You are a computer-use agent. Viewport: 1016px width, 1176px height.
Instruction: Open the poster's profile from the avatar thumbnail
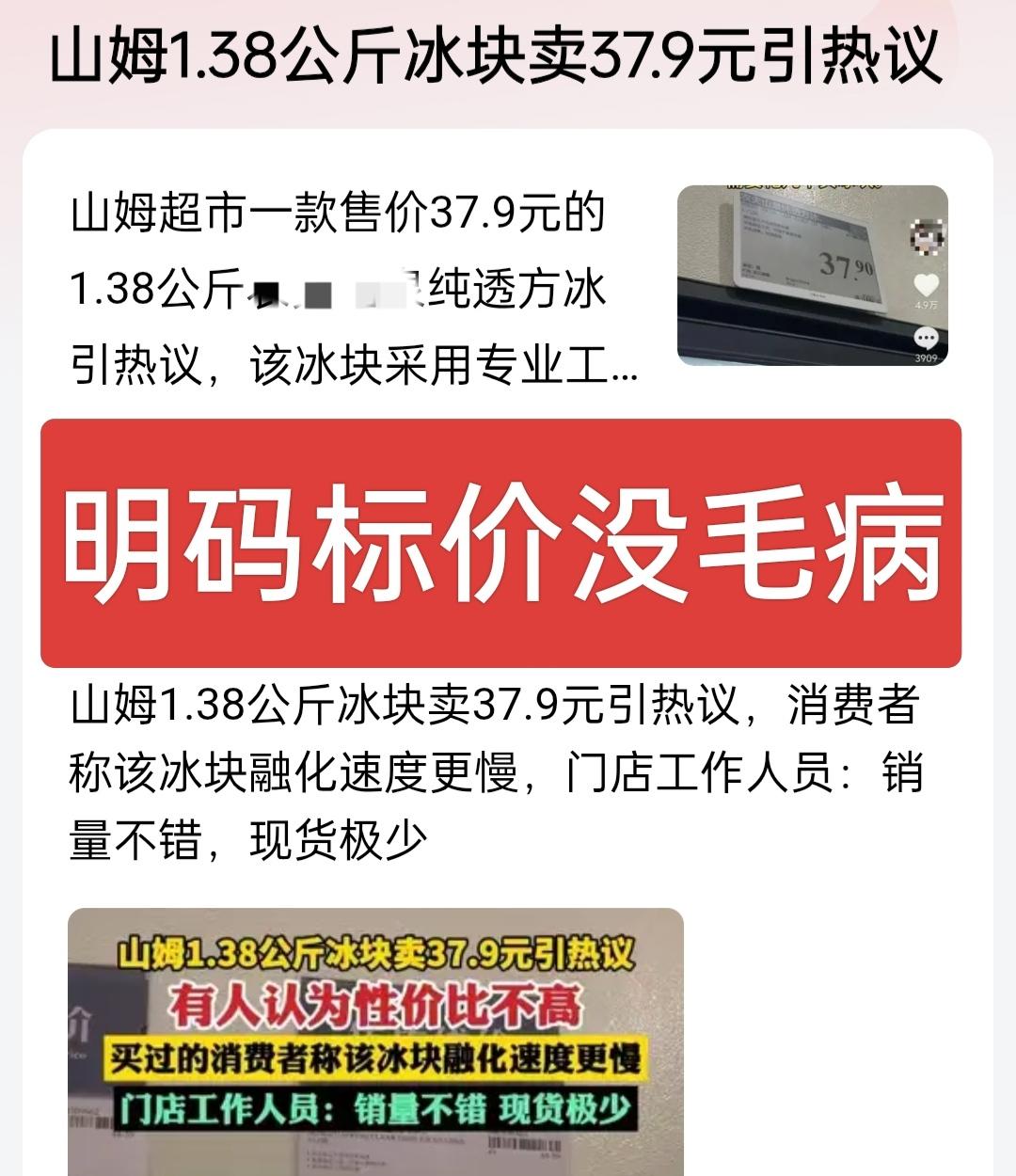click(927, 237)
